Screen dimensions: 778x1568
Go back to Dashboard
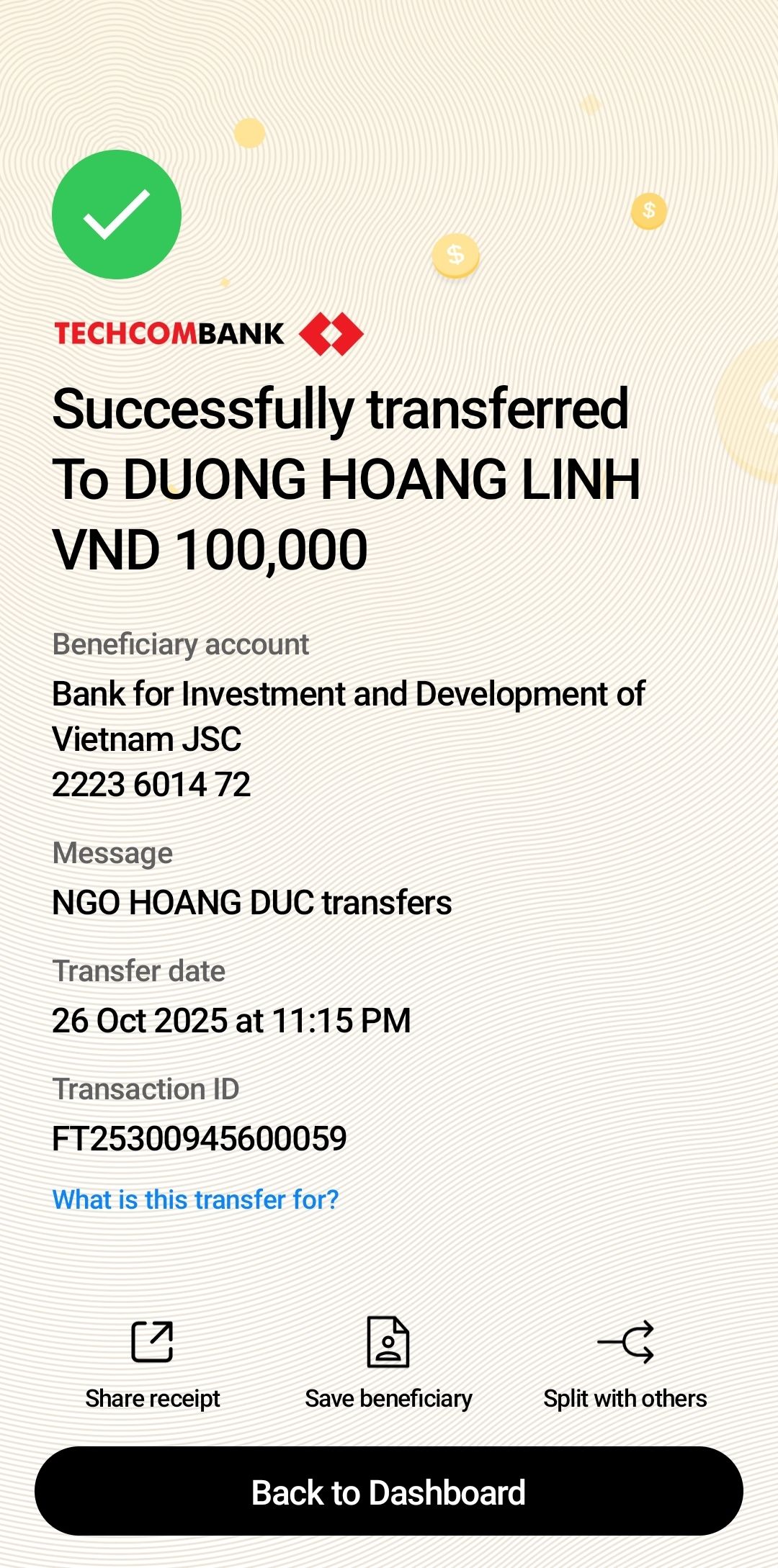tap(388, 1492)
